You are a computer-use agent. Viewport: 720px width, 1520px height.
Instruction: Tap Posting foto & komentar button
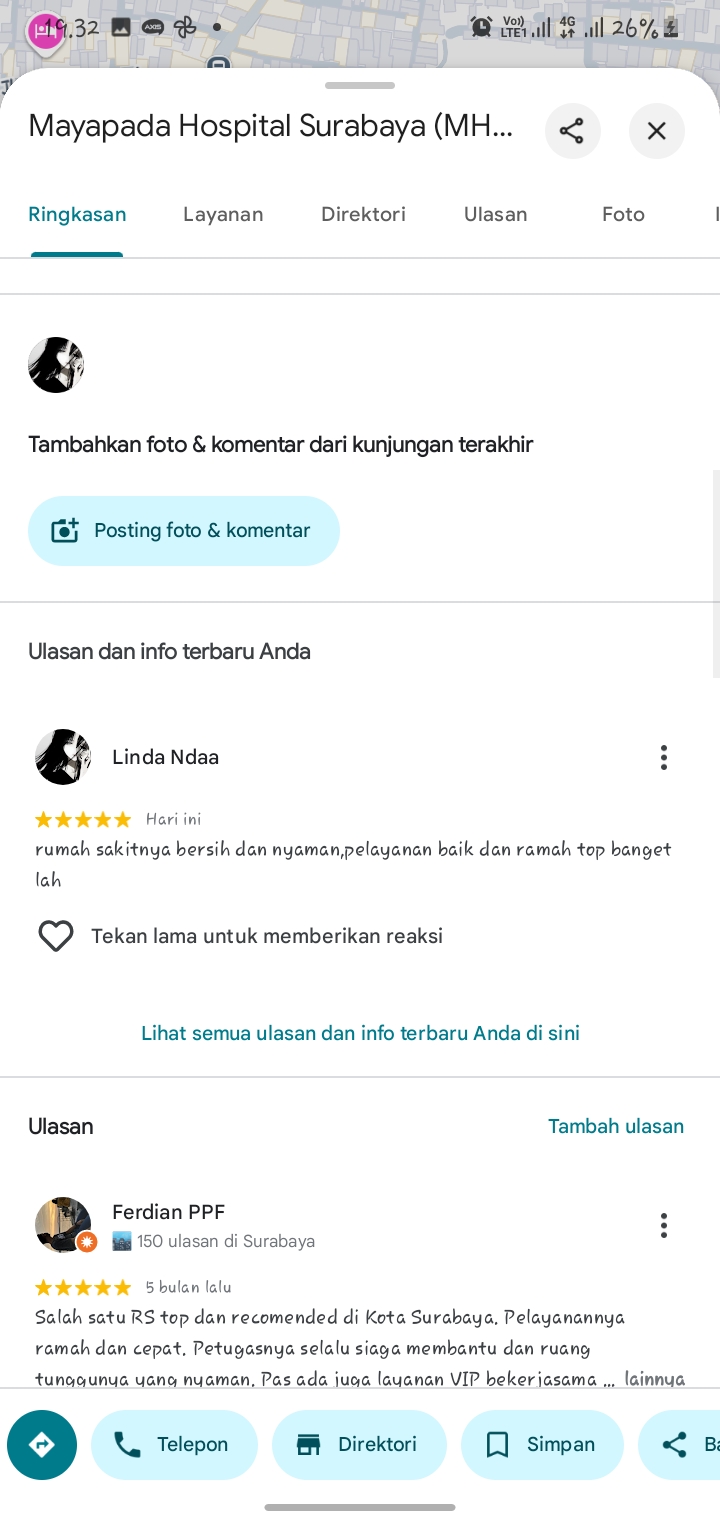tap(184, 531)
